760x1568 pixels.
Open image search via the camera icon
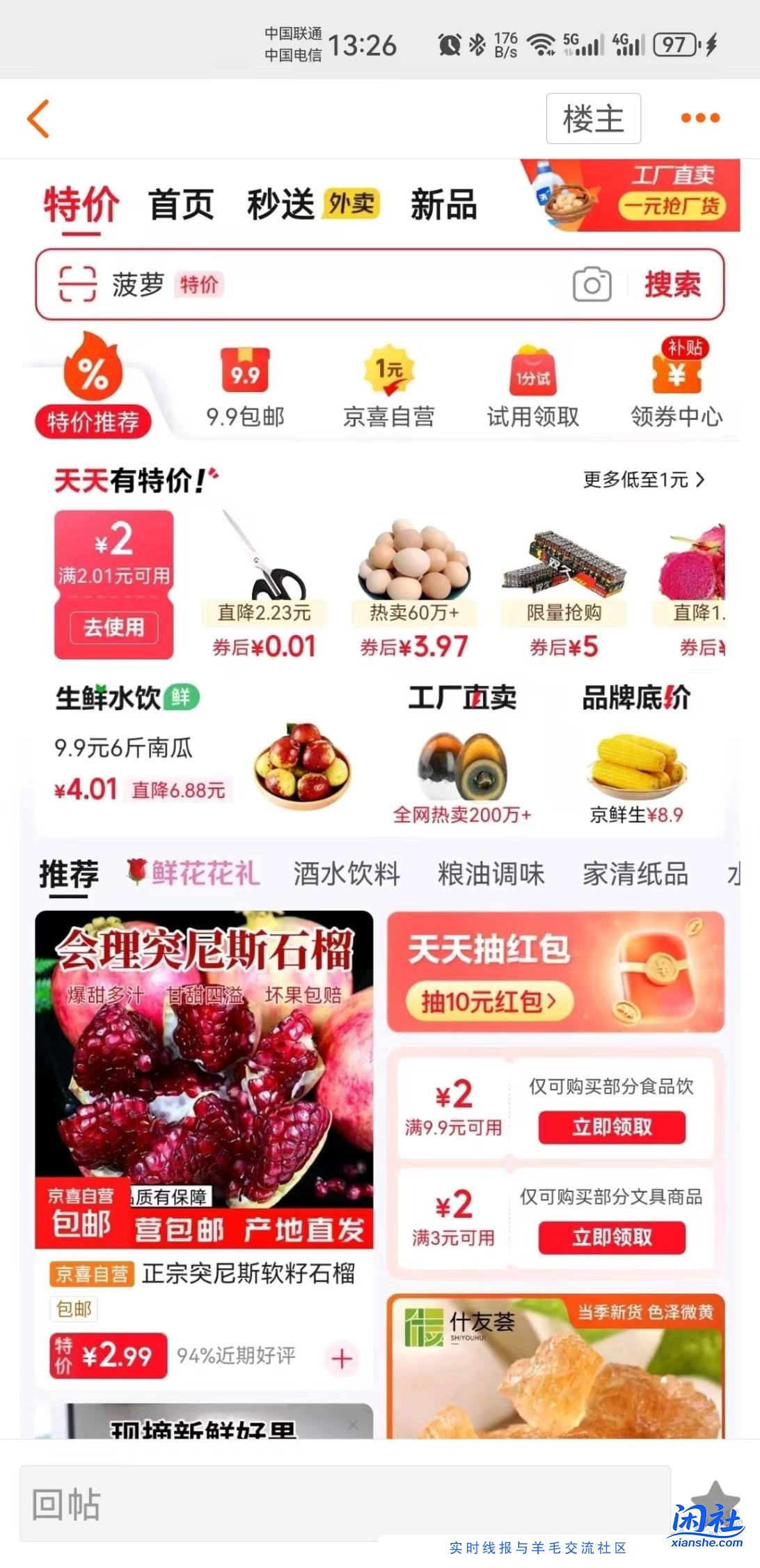point(591,284)
